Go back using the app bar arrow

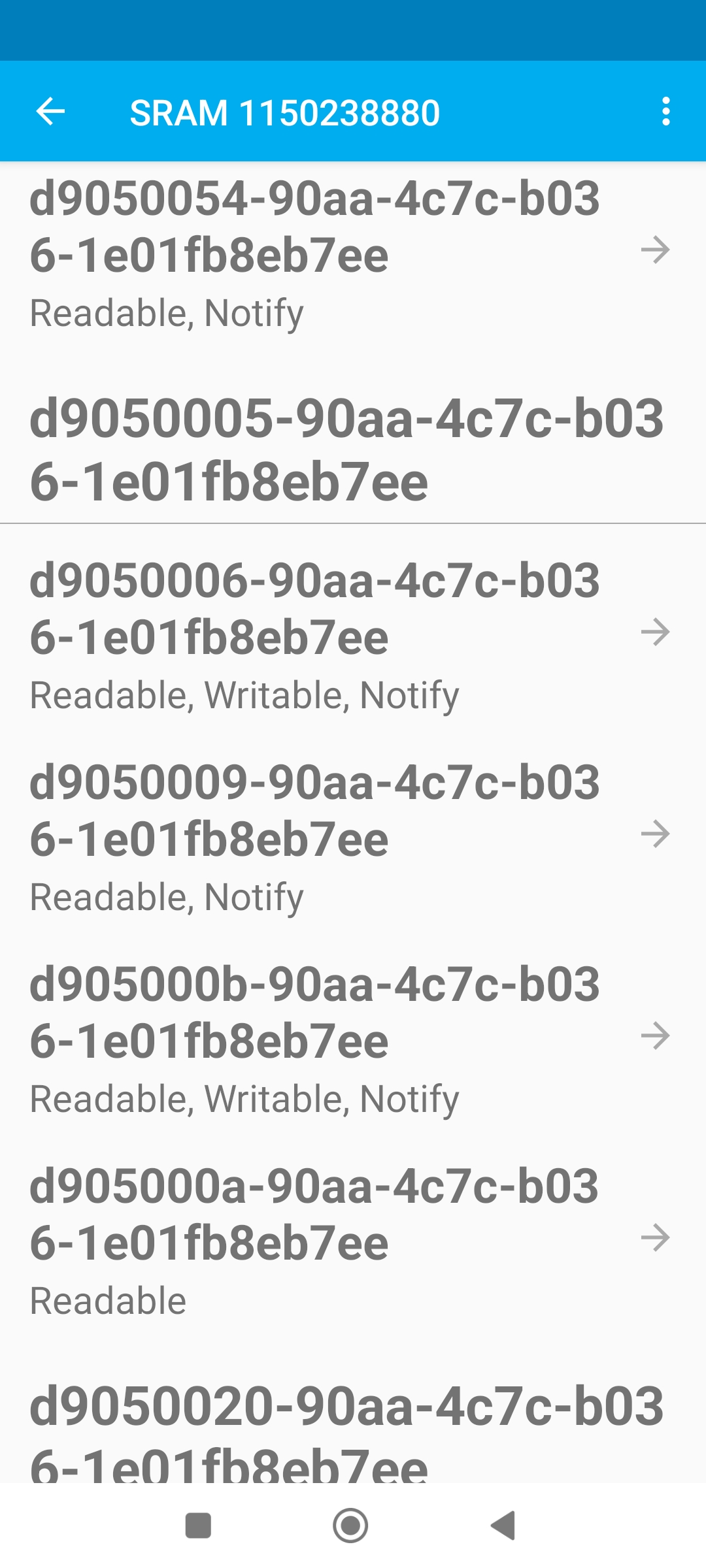[x=50, y=112]
